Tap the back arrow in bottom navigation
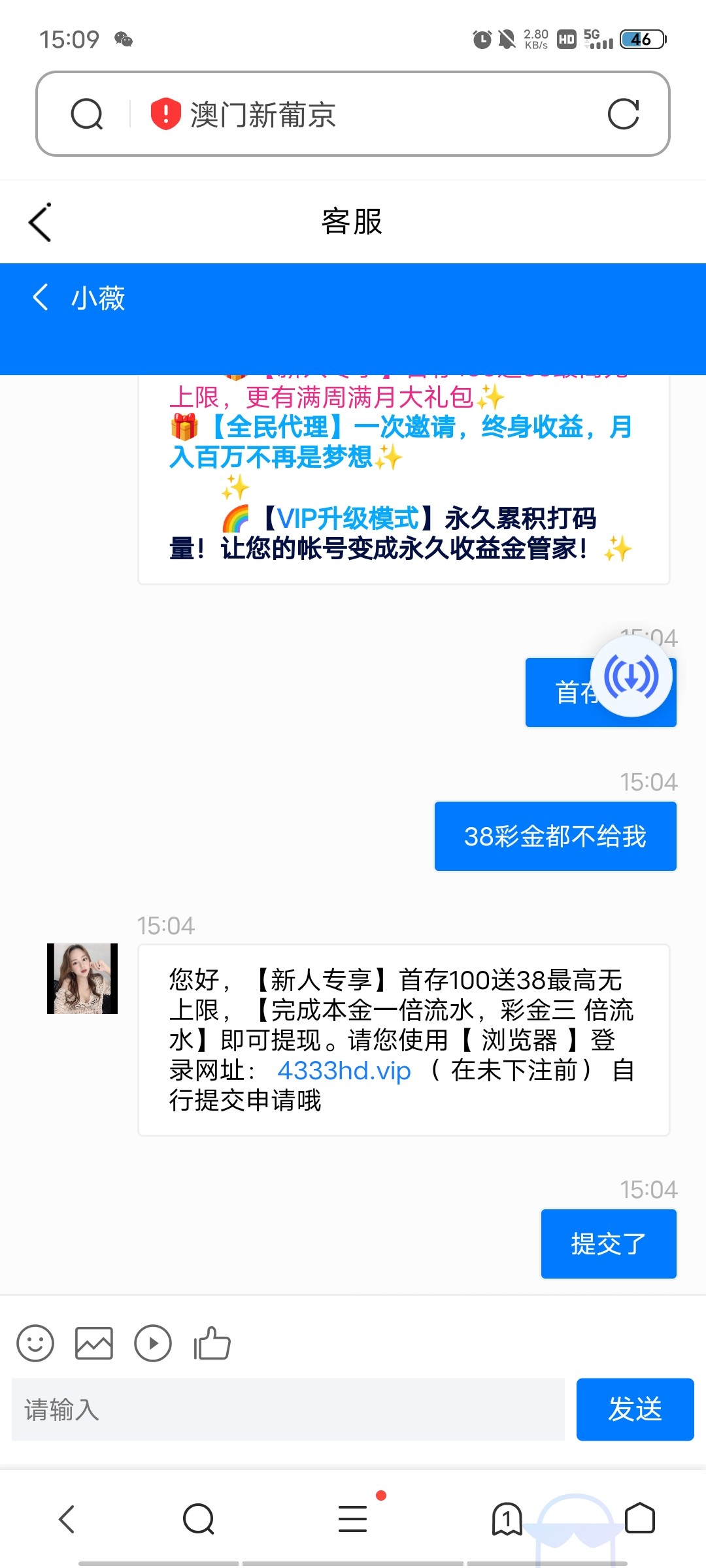This screenshot has width=706, height=1568. point(65,1519)
